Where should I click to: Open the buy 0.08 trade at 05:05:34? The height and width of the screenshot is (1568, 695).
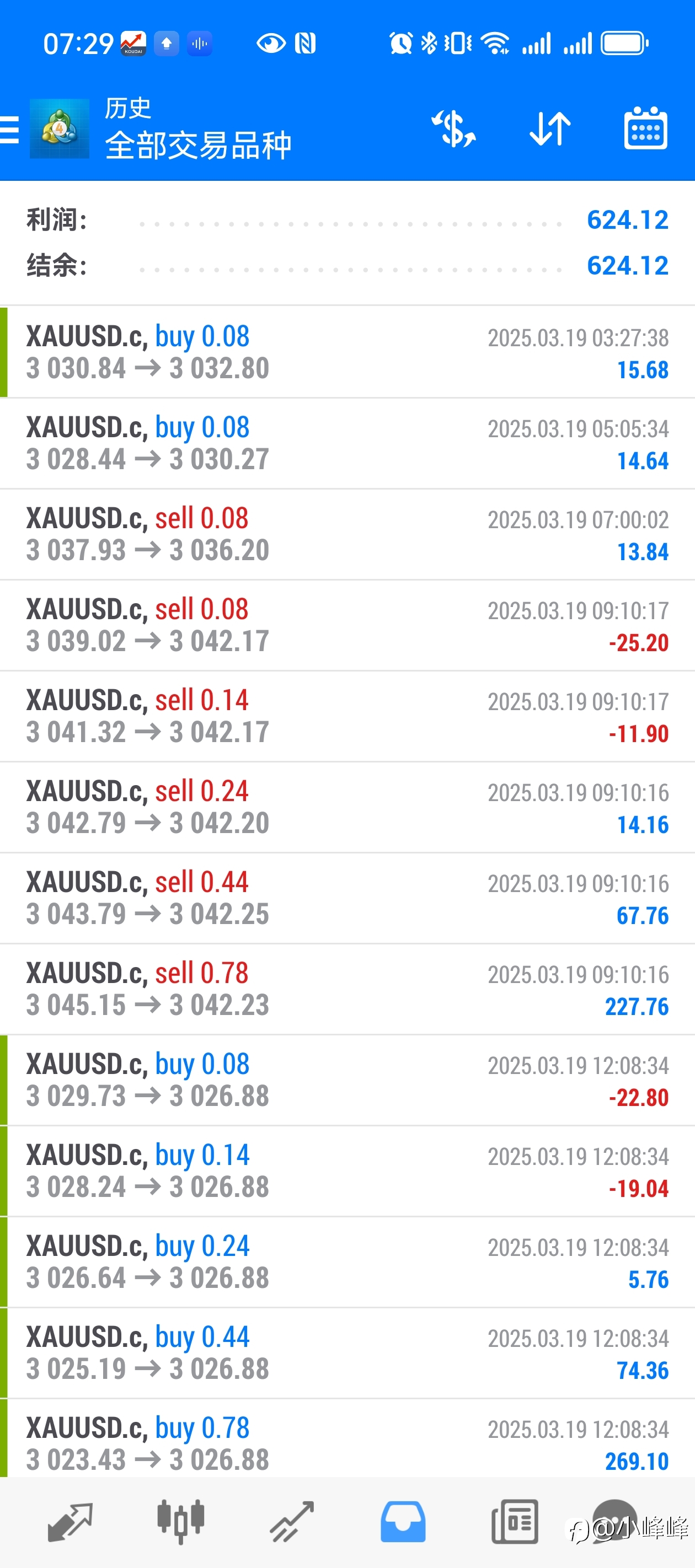pyautogui.click(x=347, y=444)
